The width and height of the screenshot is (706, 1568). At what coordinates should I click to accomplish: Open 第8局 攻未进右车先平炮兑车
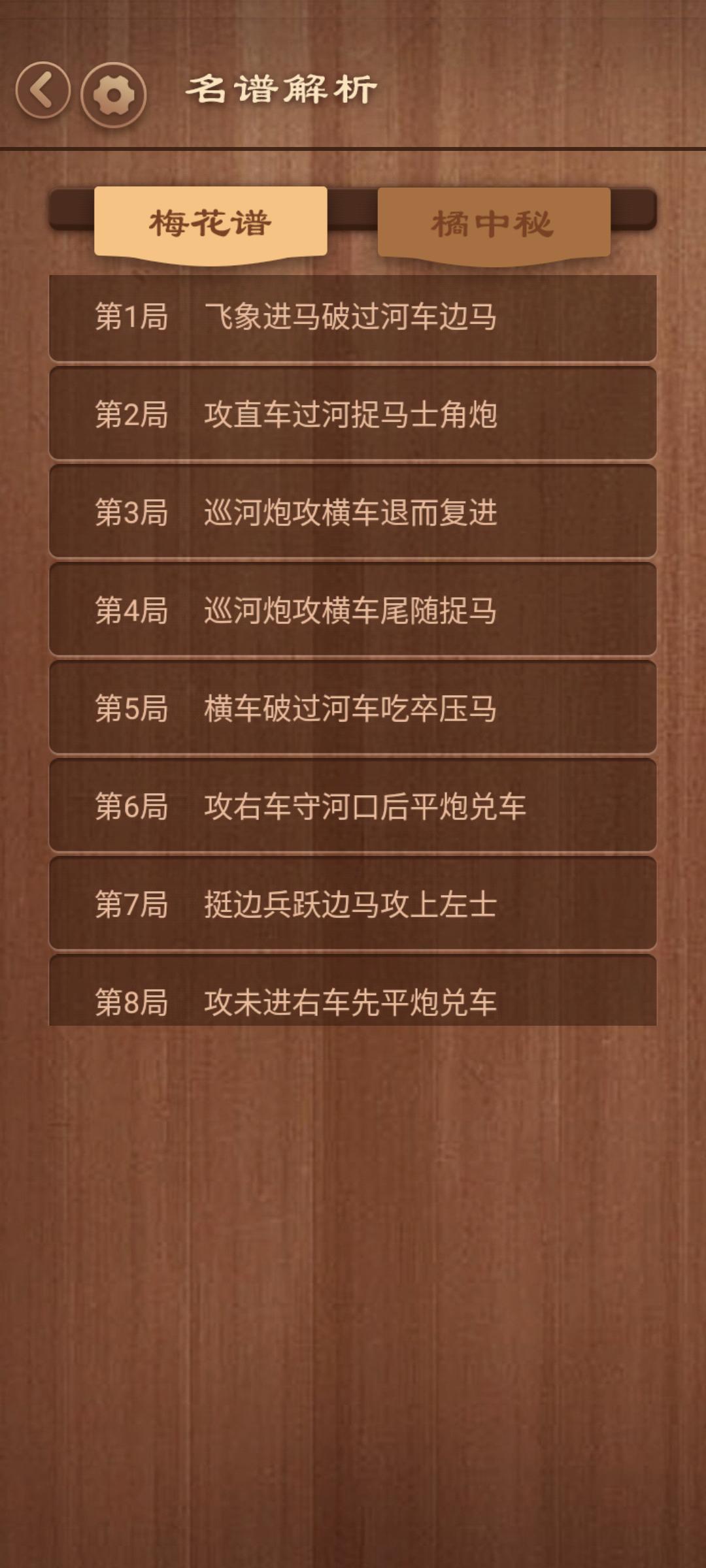click(352, 996)
